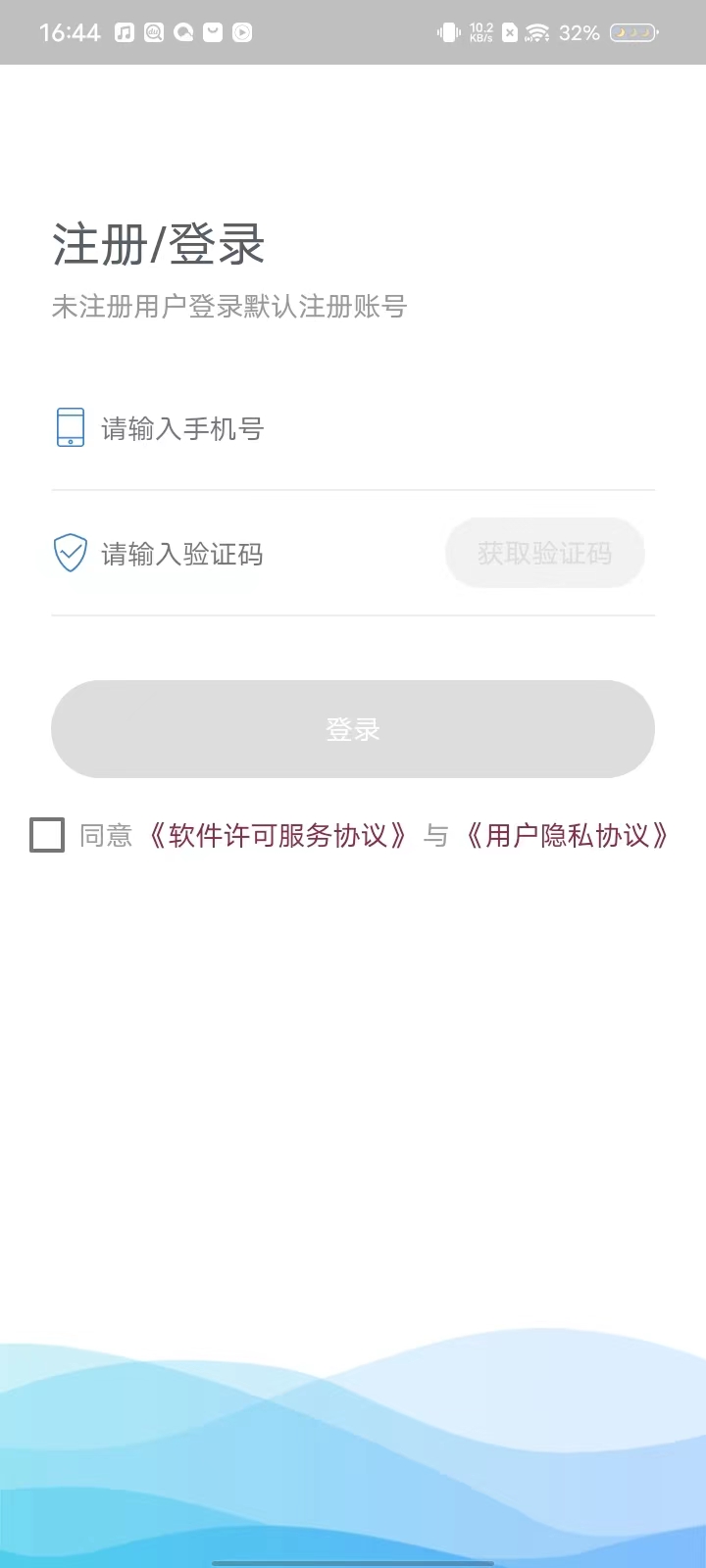Click the vibration mode status icon
The width and height of the screenshot is (706, 1568).
[447, 31]
